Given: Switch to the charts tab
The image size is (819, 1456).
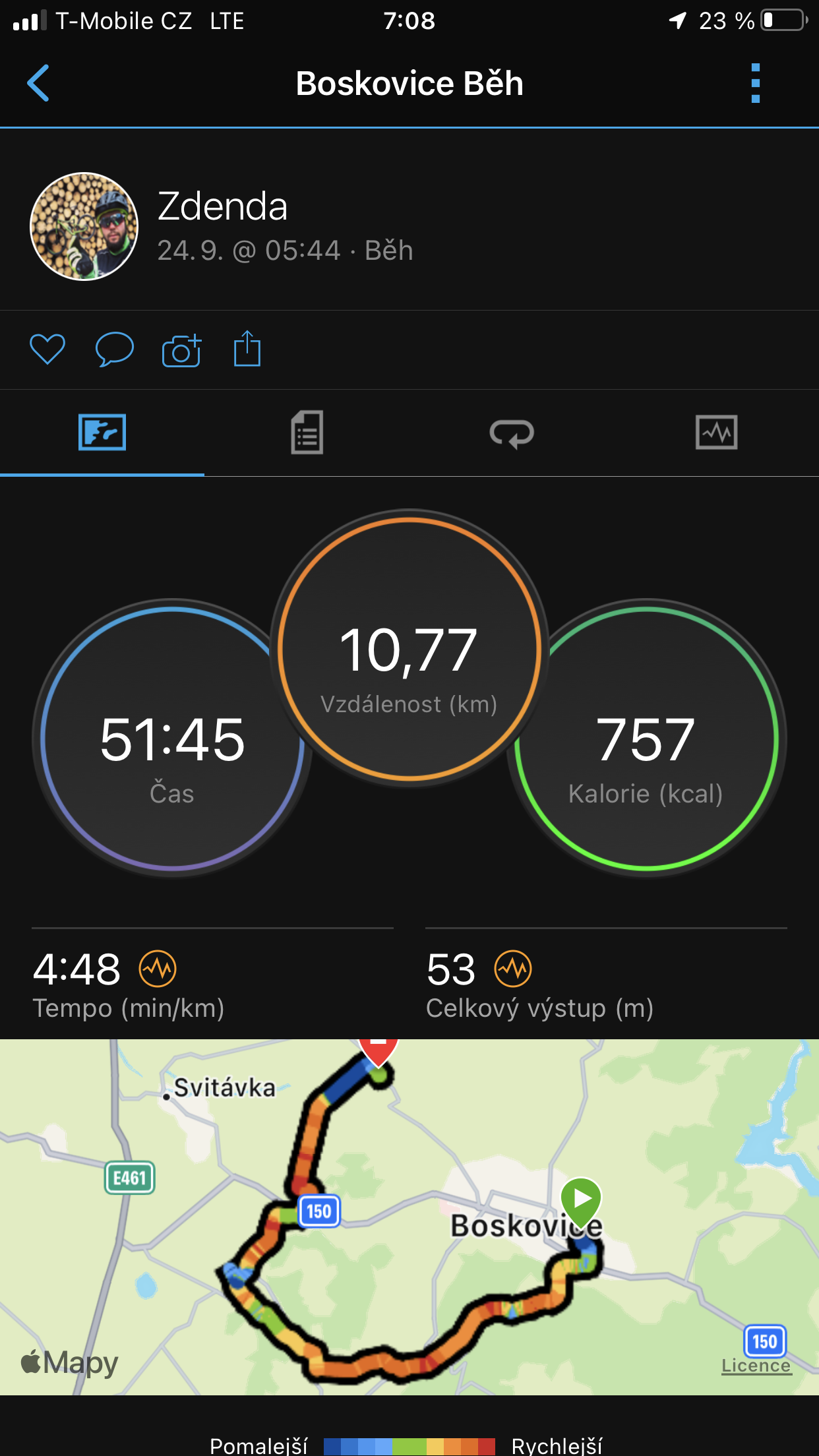Looking at the screenshot, I should coord(717,433).
